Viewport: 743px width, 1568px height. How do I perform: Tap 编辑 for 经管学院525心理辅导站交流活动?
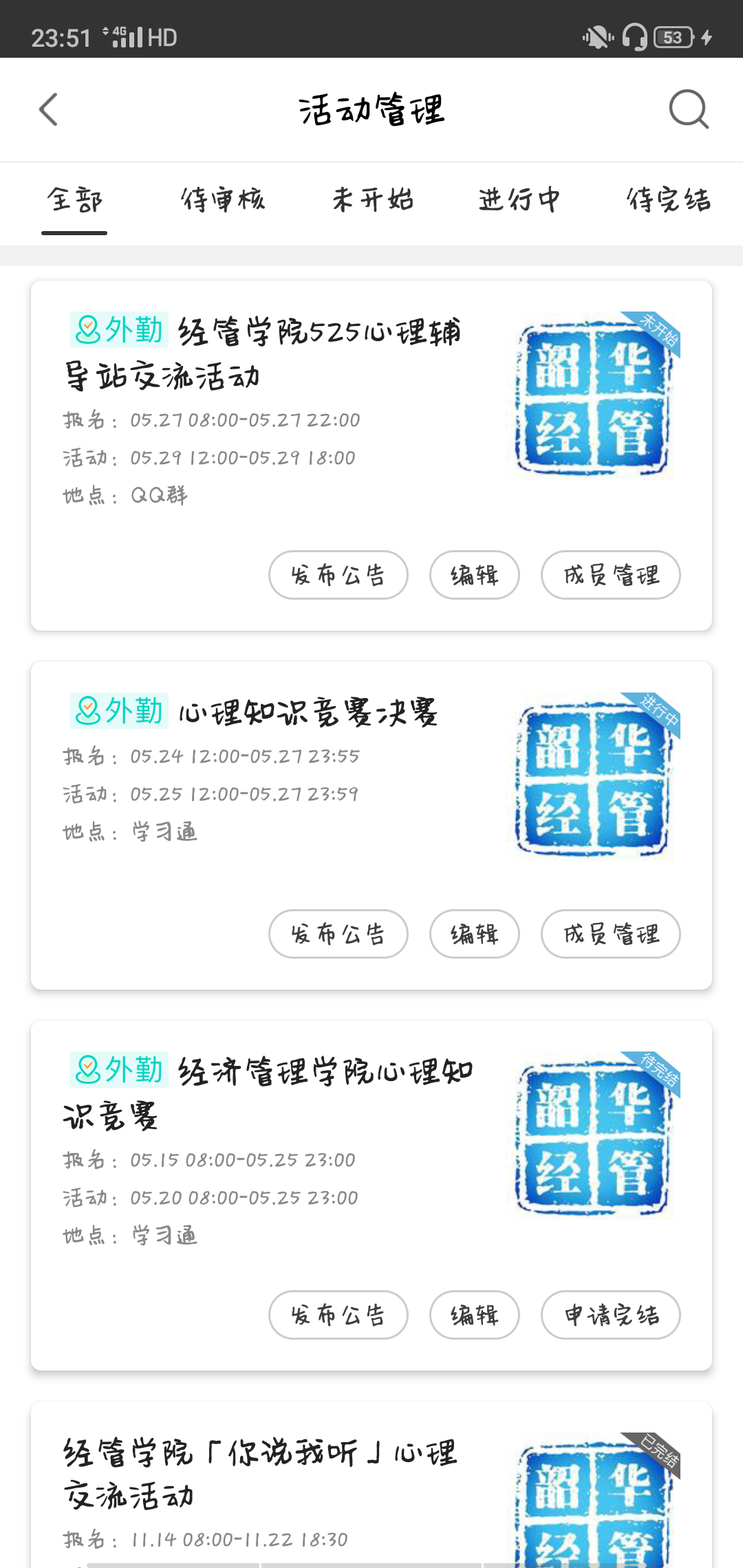tap(474, 575)
